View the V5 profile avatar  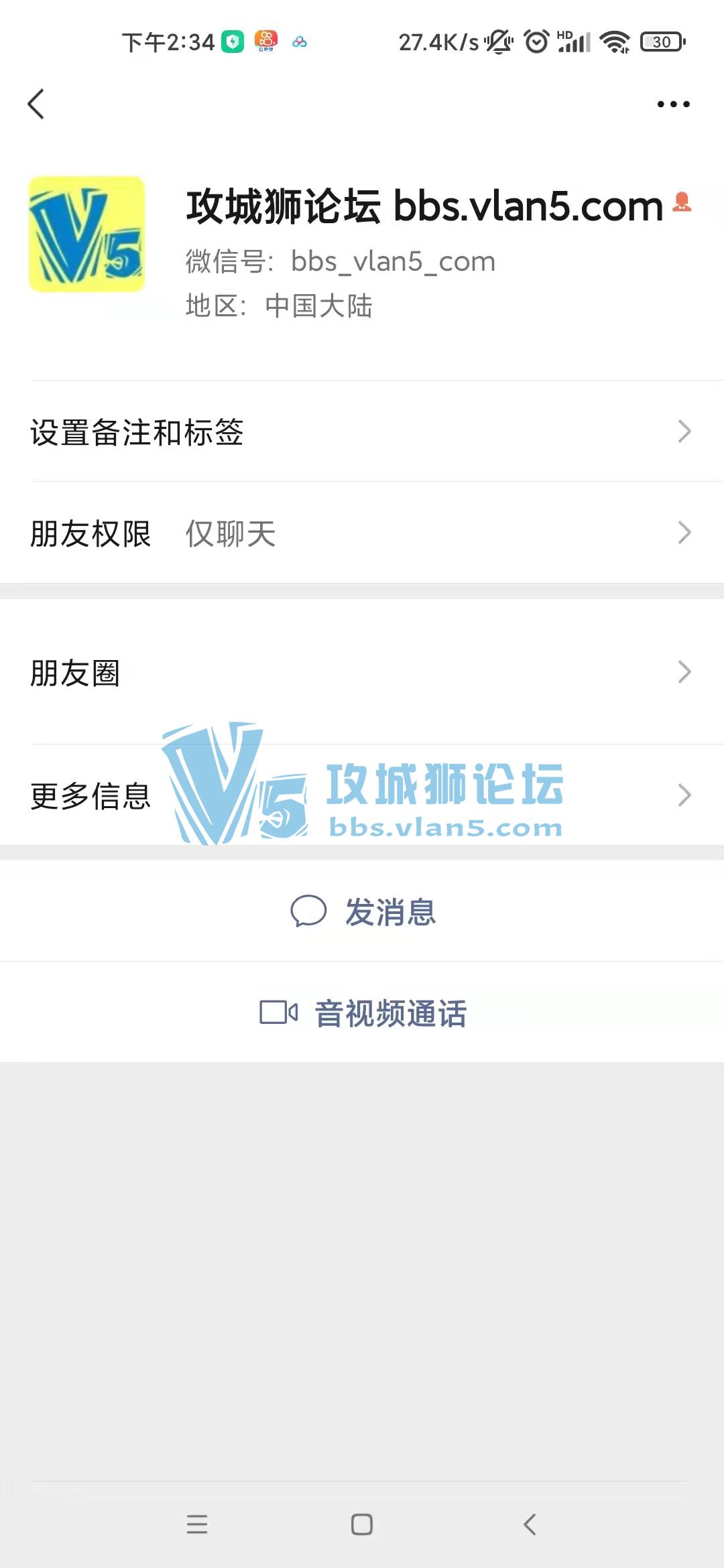(86, 234)
